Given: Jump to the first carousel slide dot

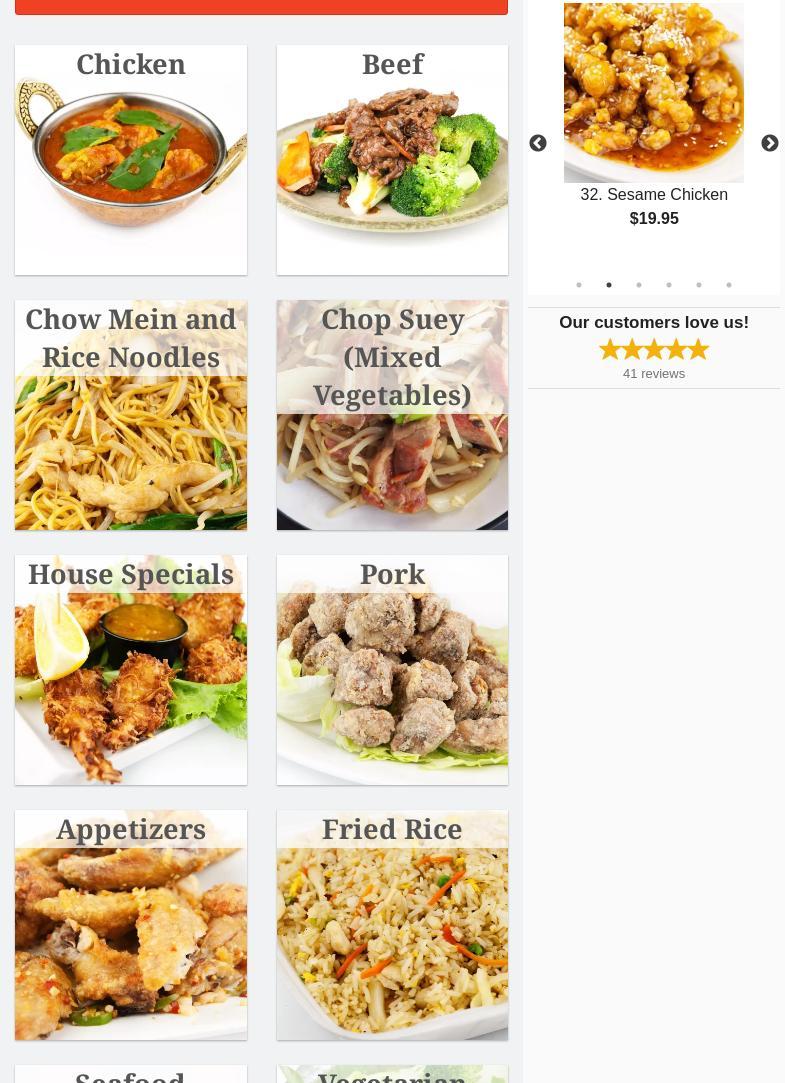Looking at the screenshot, I should pyautogui.click(x=579, y=285).
